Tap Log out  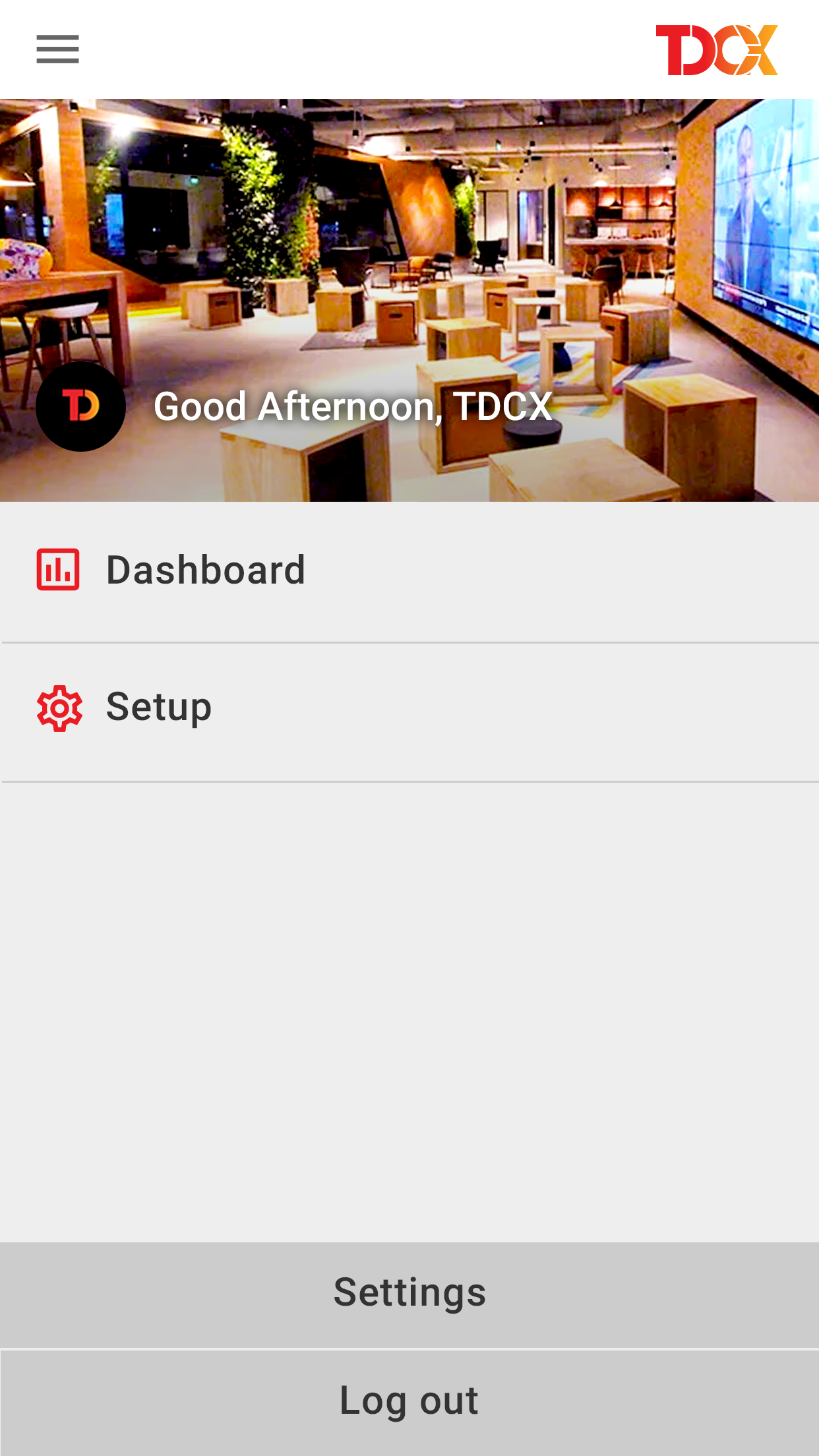(x=409, y=1401)
